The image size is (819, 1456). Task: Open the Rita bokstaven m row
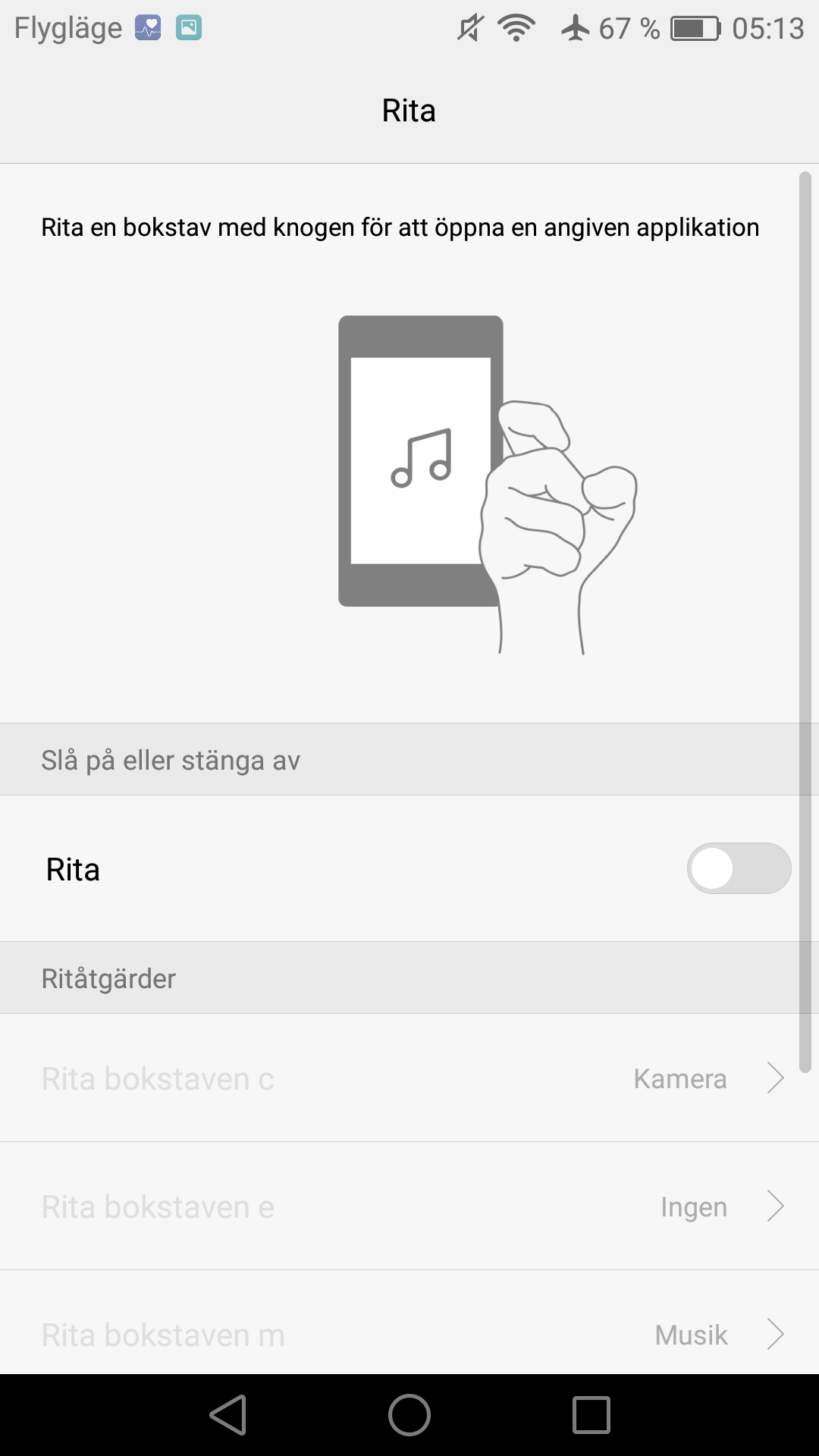409,1323
